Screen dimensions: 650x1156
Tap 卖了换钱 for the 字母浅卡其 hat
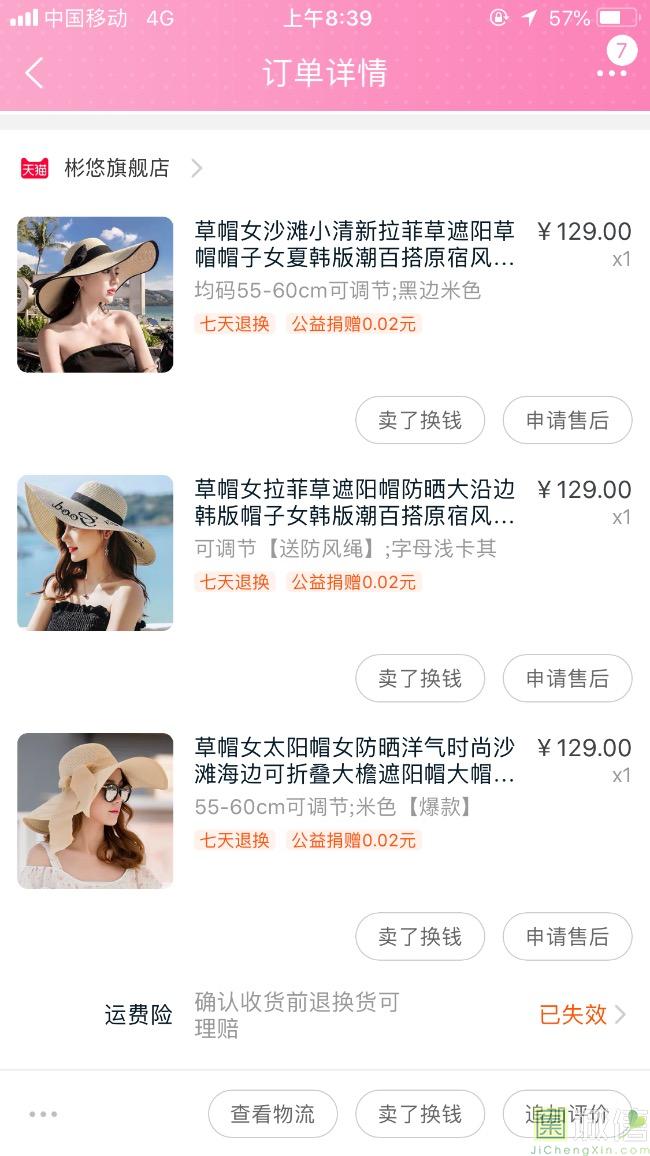[420, 679]
